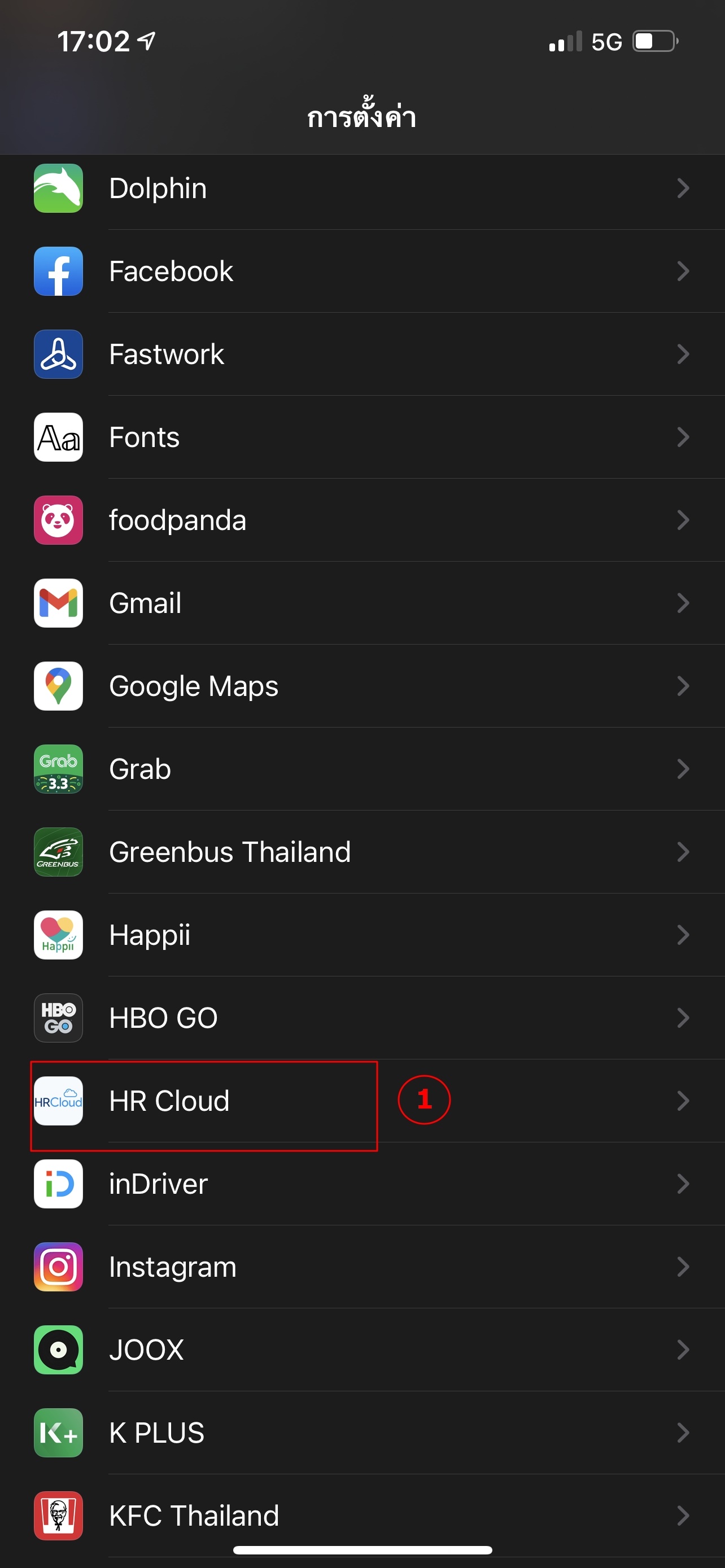Select JOOX from the list
This screenshot has height=1568, width=725.
pyautogui.click(x=362, y=1350)
